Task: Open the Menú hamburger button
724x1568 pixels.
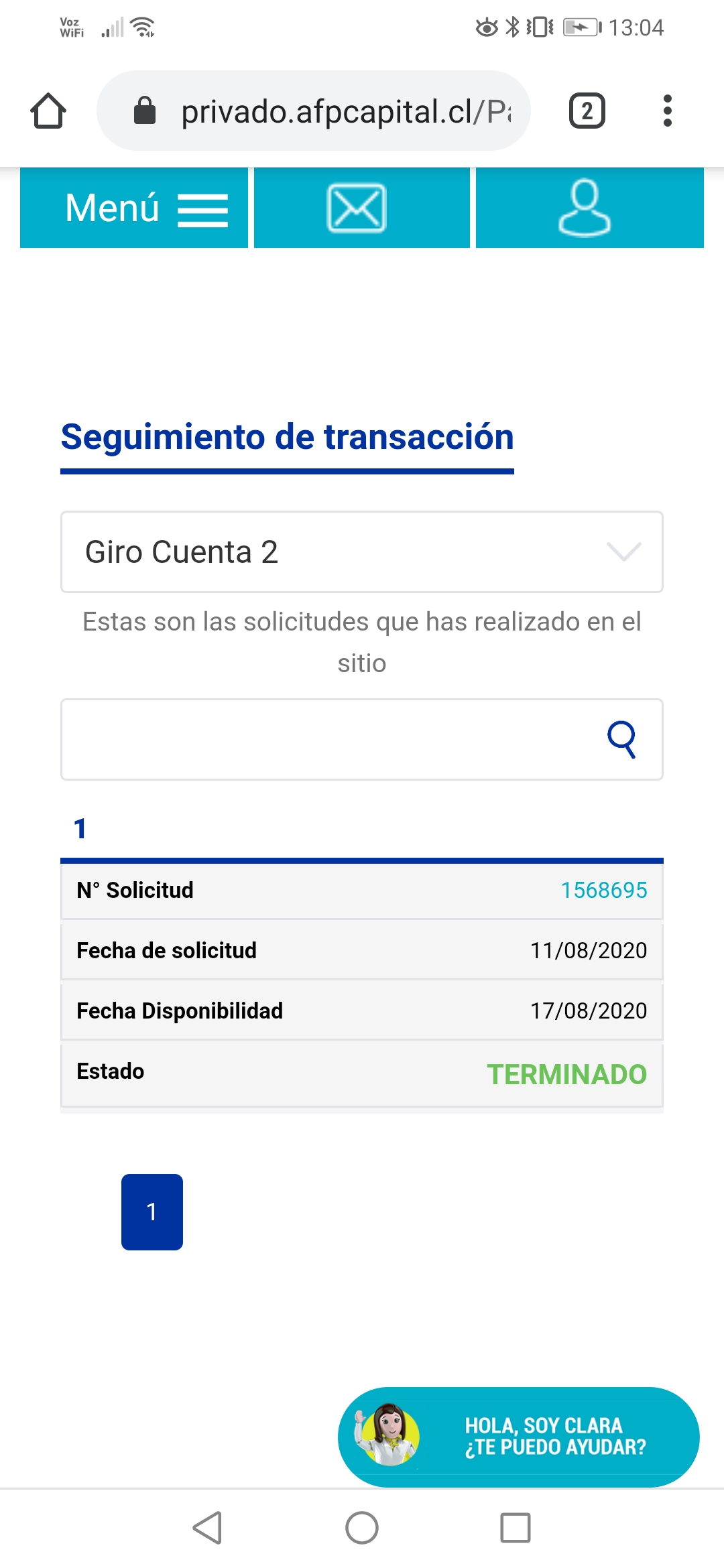Action: tap(134, 208)
